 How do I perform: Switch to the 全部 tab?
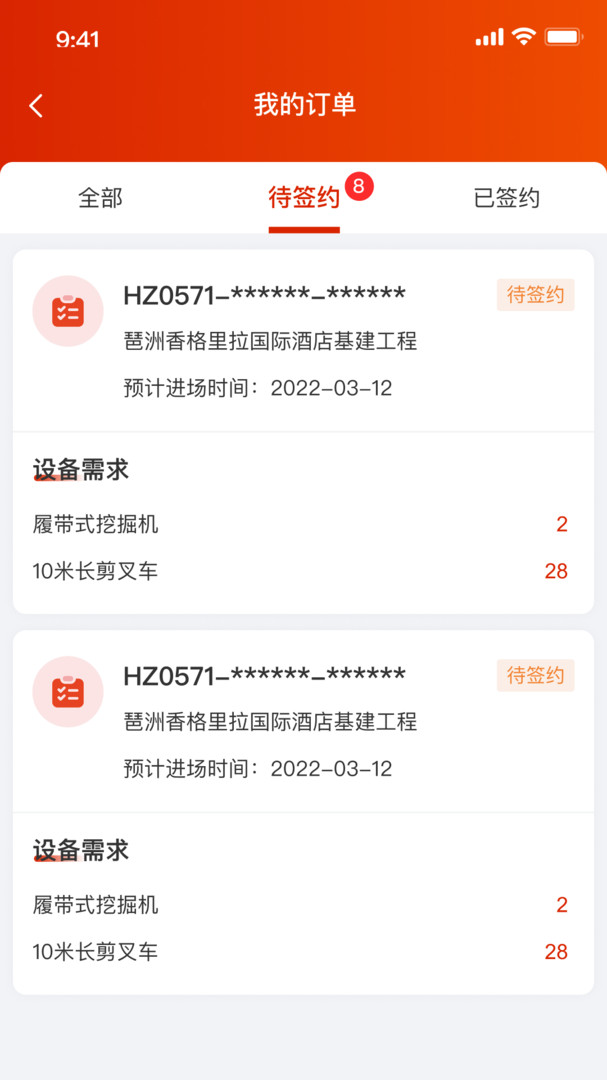pyautogui.click(x=100, y=198)
